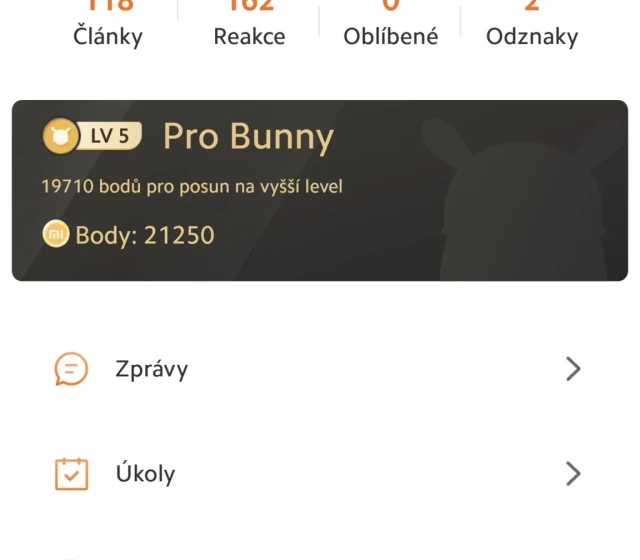Open the Pro Bunny level card

click(319, 190)
